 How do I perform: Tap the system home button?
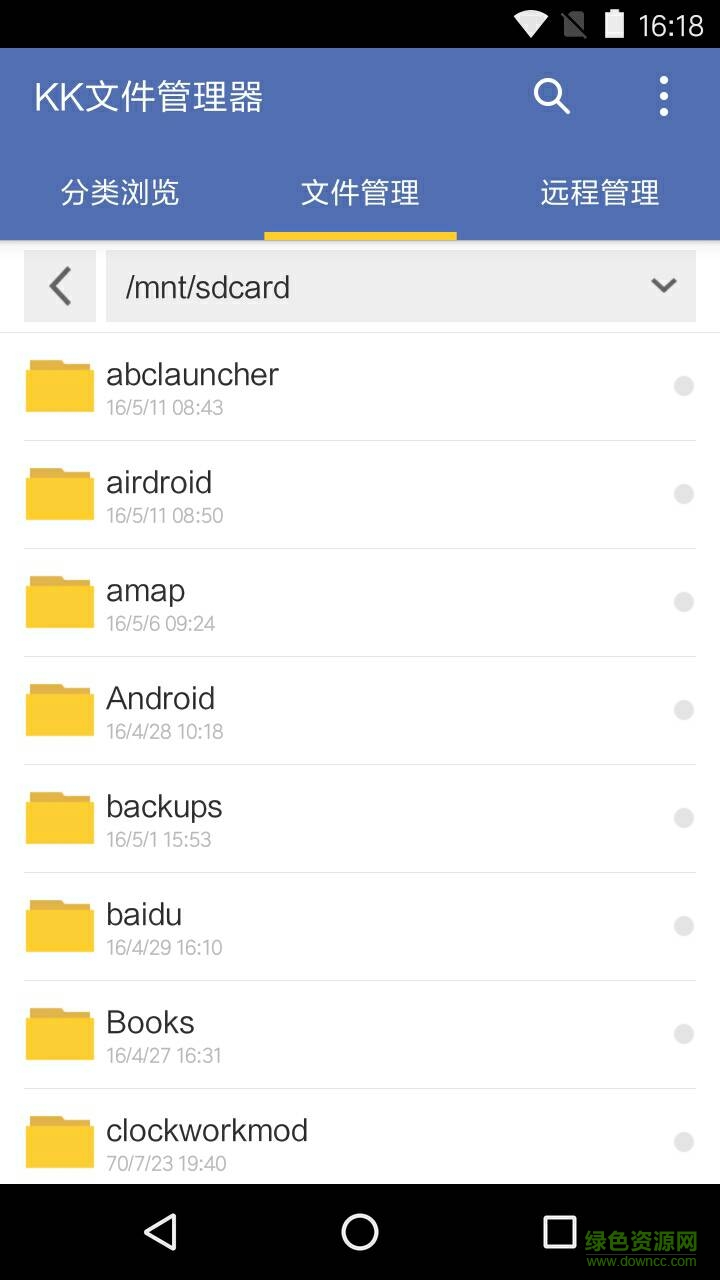tap(360, 1232)
